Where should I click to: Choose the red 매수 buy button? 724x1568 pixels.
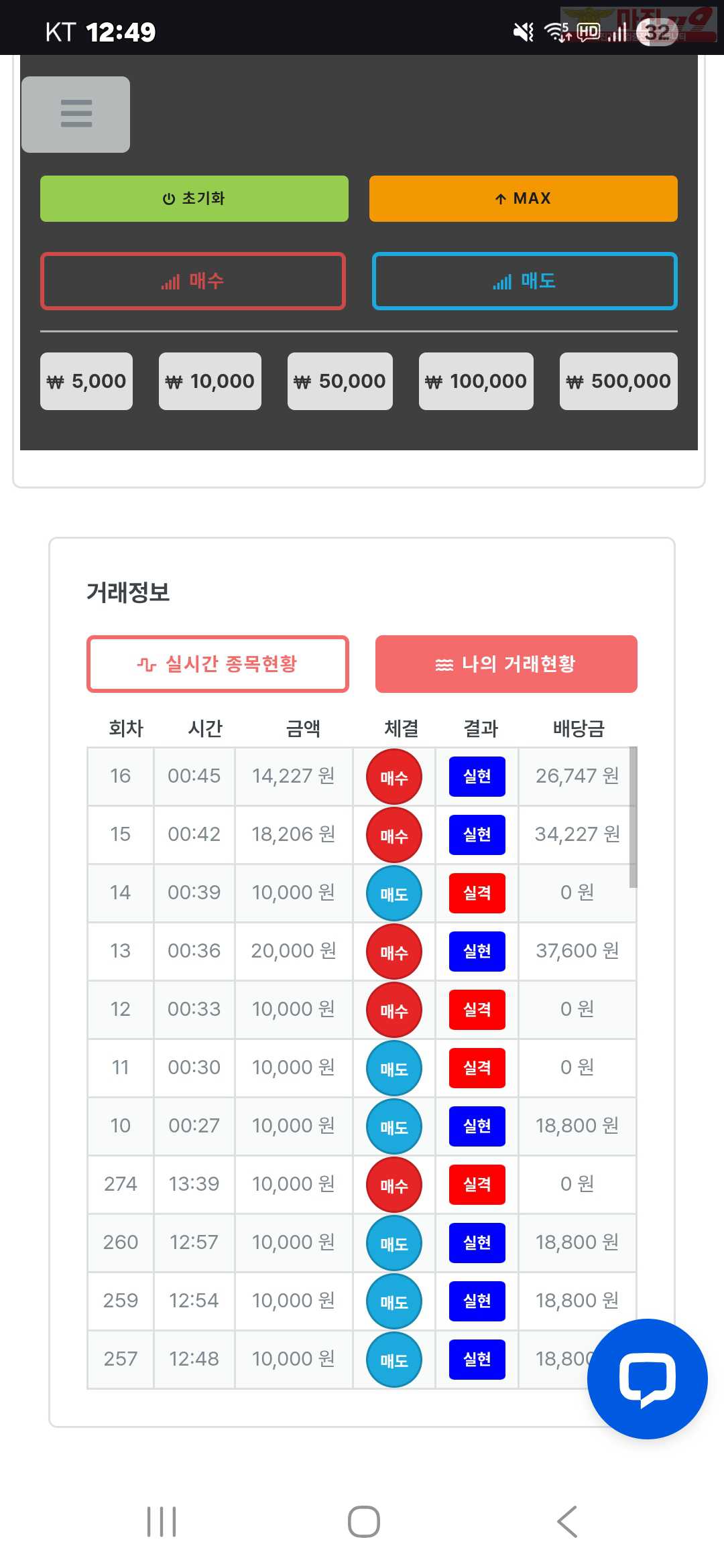[193, 281]
